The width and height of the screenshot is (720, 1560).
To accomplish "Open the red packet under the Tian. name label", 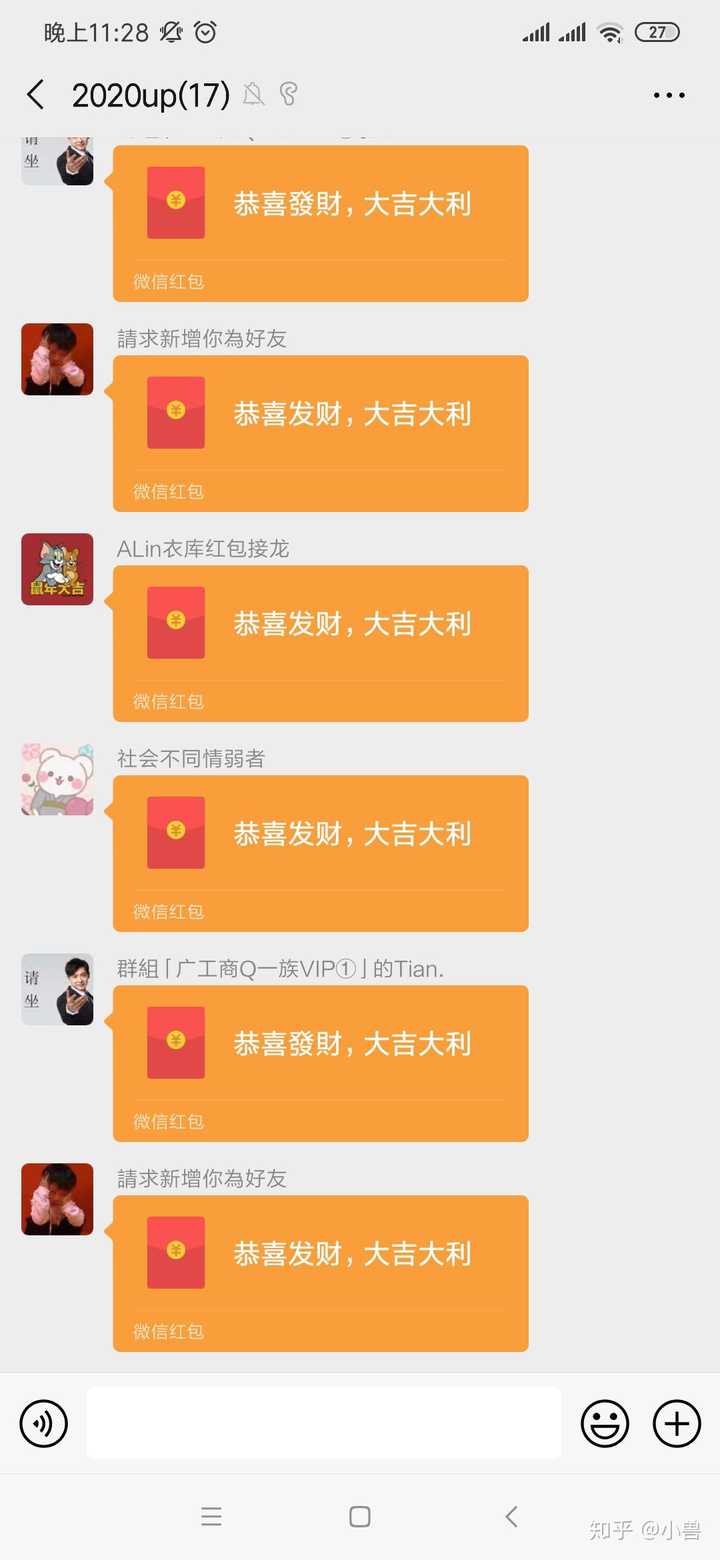I will [320, 1063].
